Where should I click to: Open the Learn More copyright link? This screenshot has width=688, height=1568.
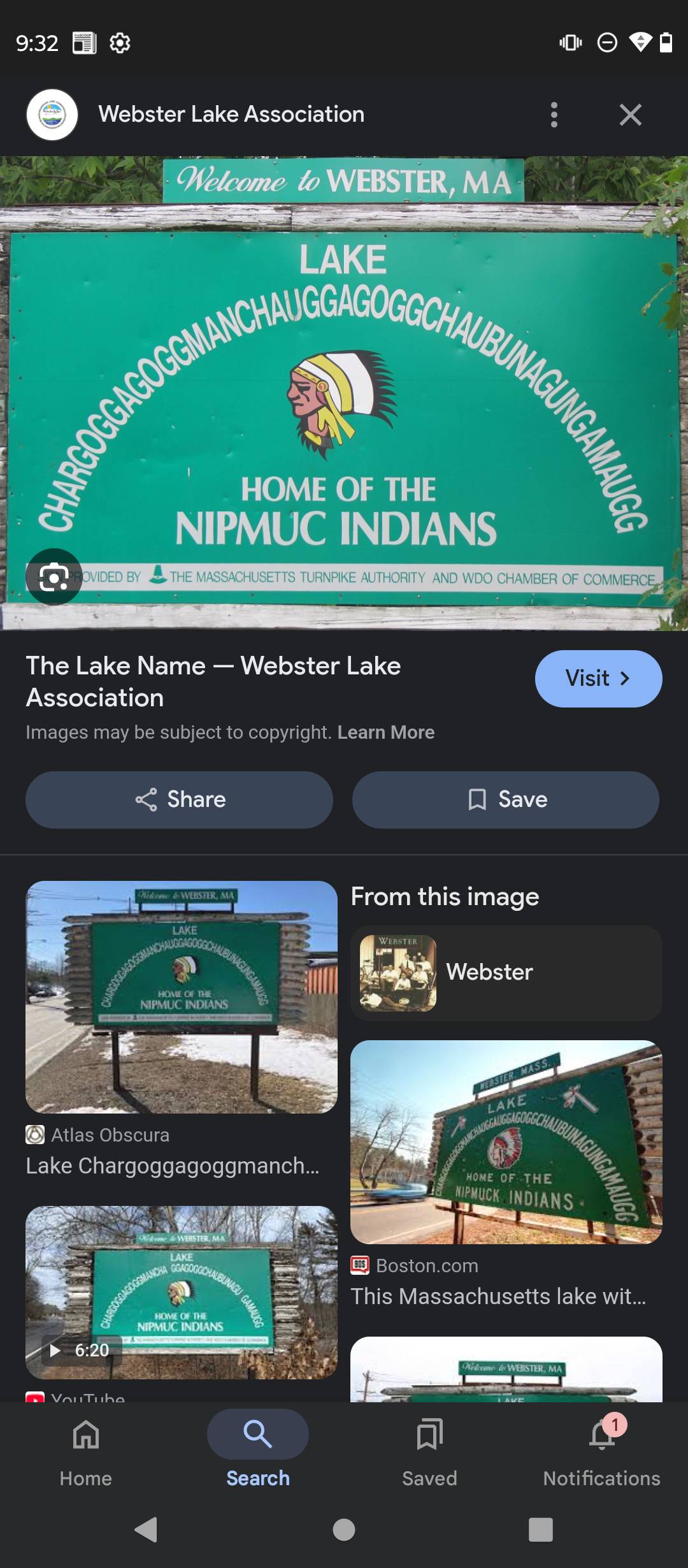[x=385, y=732]
